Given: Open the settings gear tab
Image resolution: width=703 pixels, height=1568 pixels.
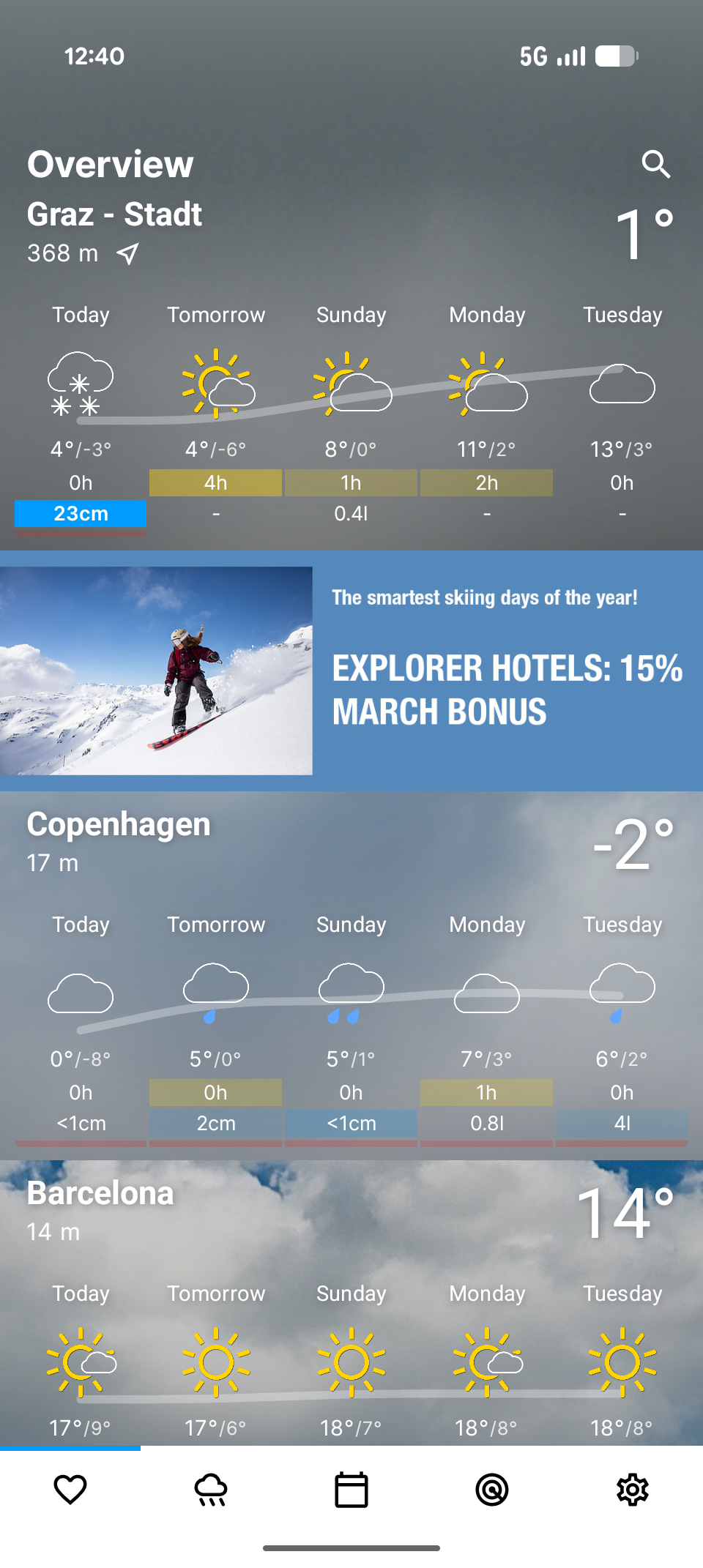Looking at the screenshot, I should [633, 1490].
